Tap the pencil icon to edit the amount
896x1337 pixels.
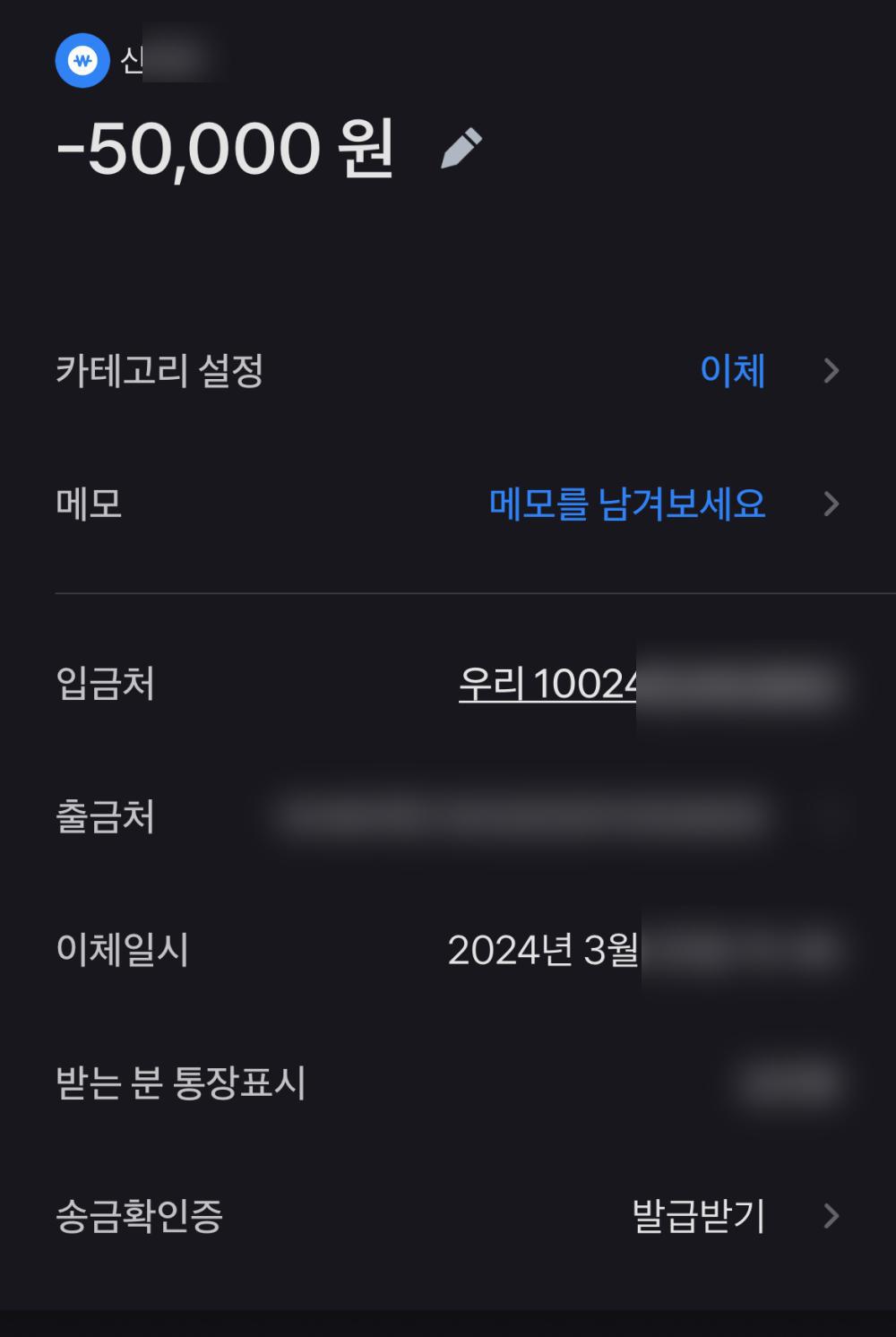461,149
